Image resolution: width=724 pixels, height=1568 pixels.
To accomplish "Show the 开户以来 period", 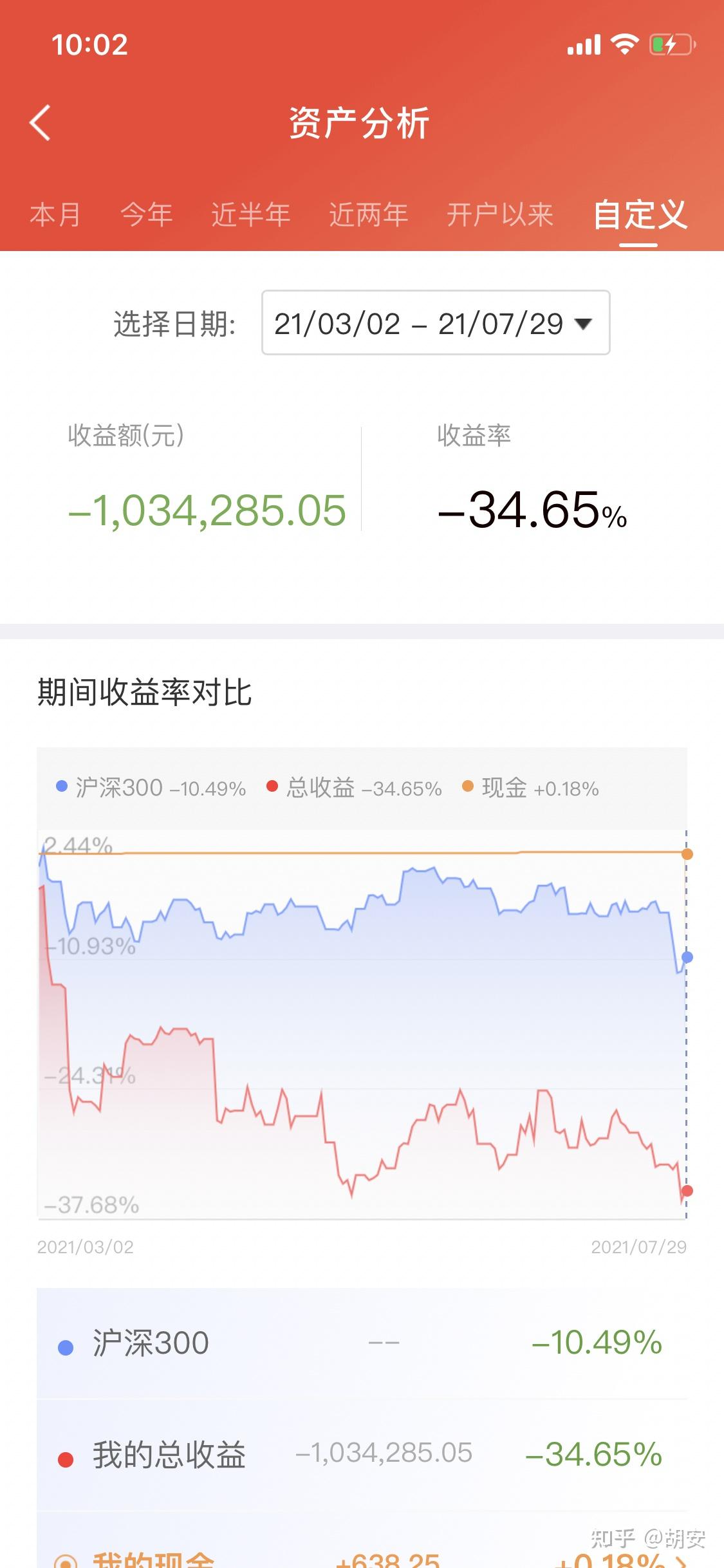I will click(500, 214).
